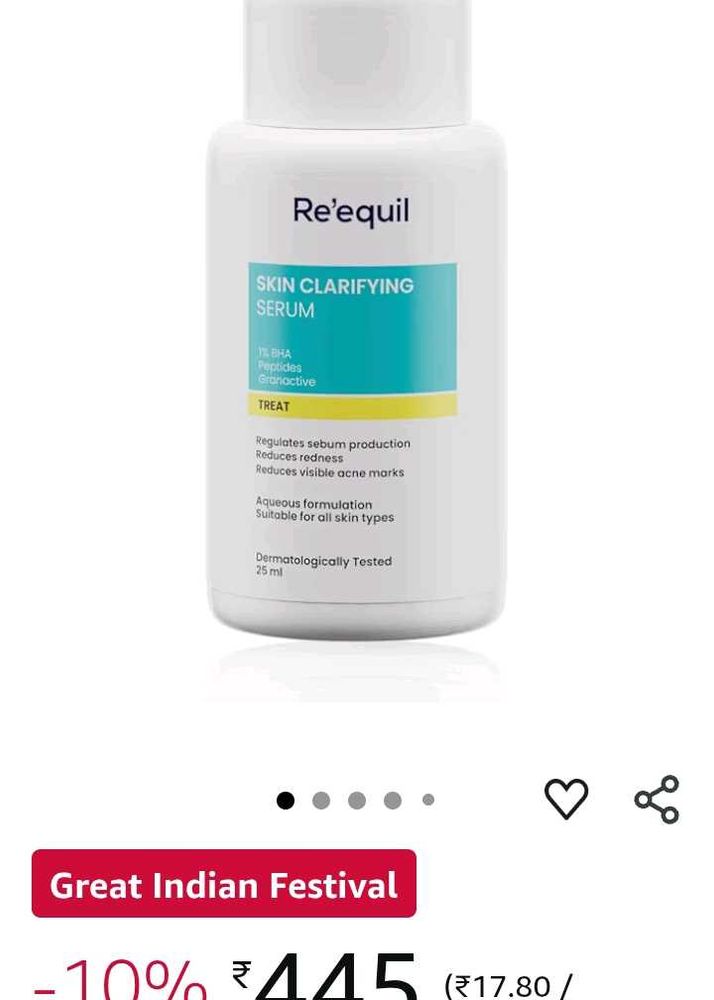
Task: Add the serum to wishlist with heart icon
Action: (566, 798)
